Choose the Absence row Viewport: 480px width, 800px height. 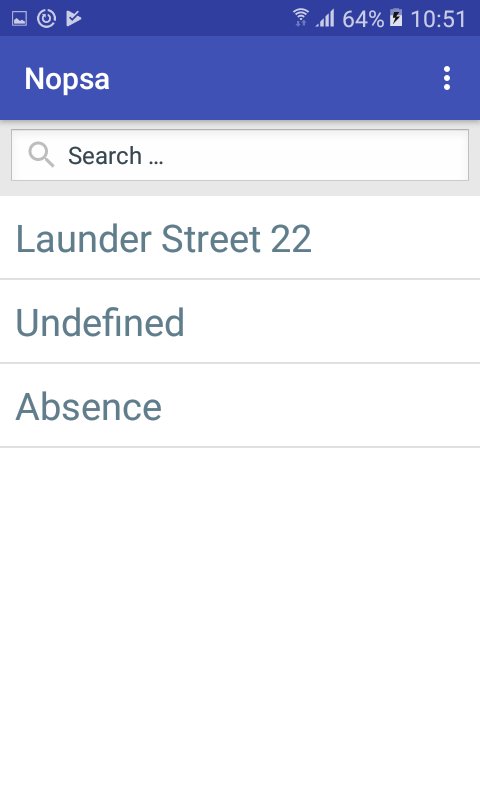[x=240, y=406]
